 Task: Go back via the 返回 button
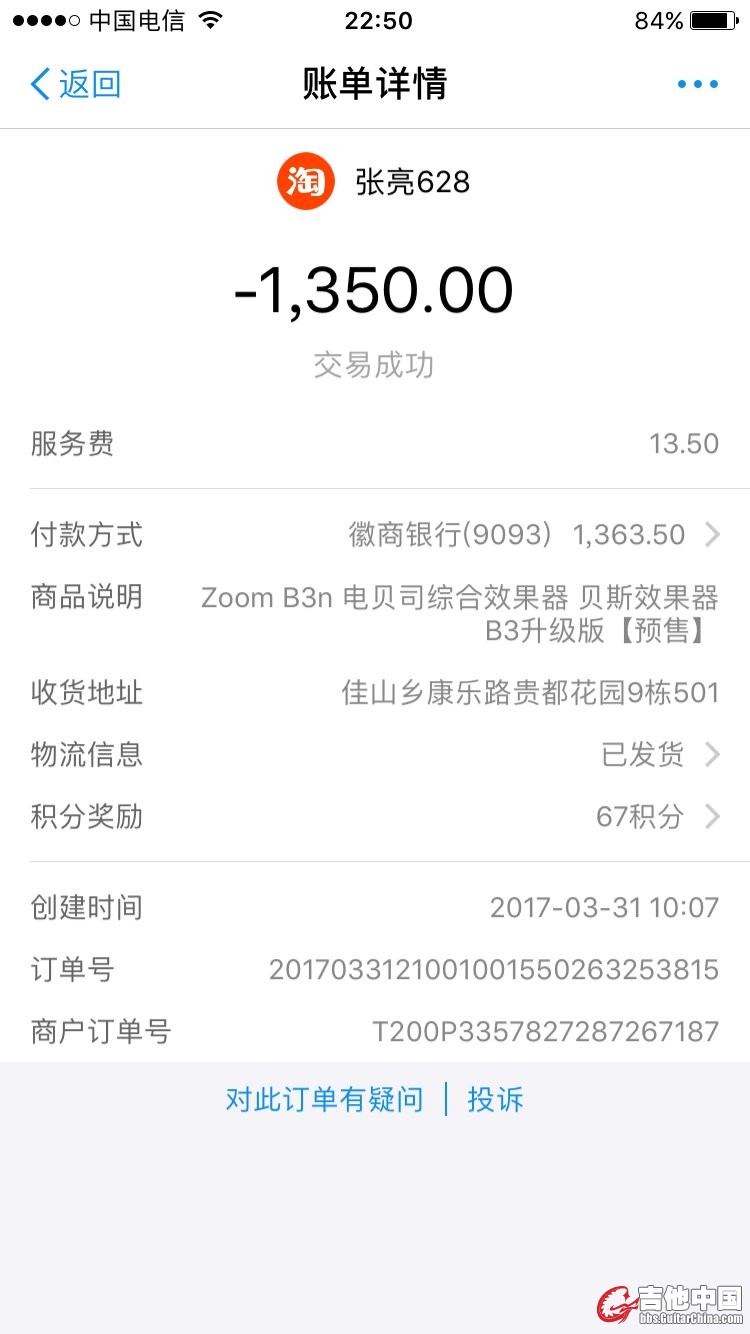76,84
